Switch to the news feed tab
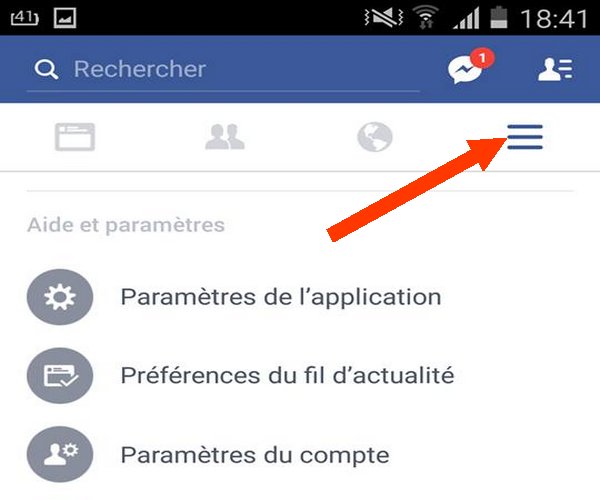Screen dimensions: 600x500 [75, 137]
